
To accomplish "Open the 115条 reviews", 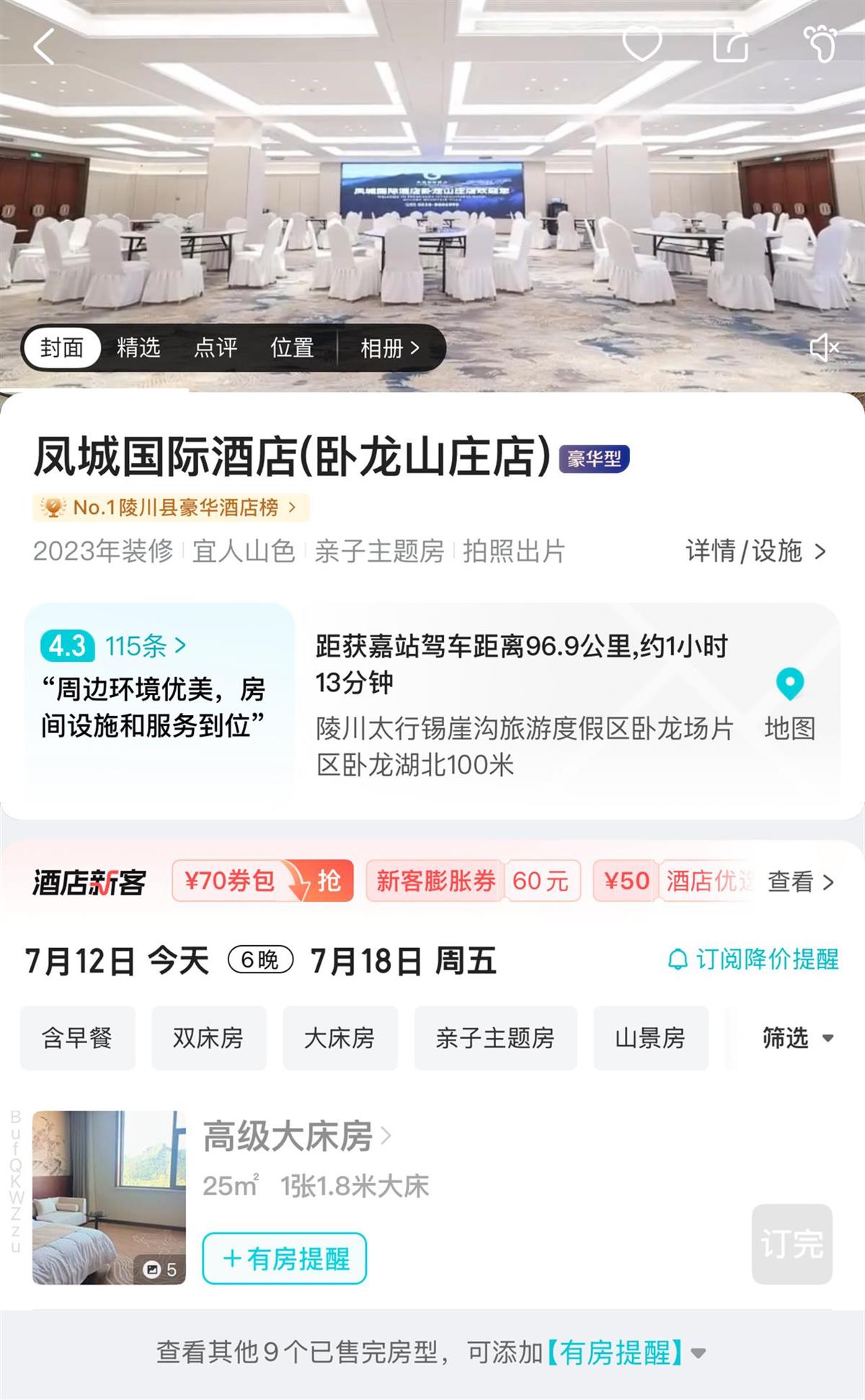I will click(x=146, y=646).
